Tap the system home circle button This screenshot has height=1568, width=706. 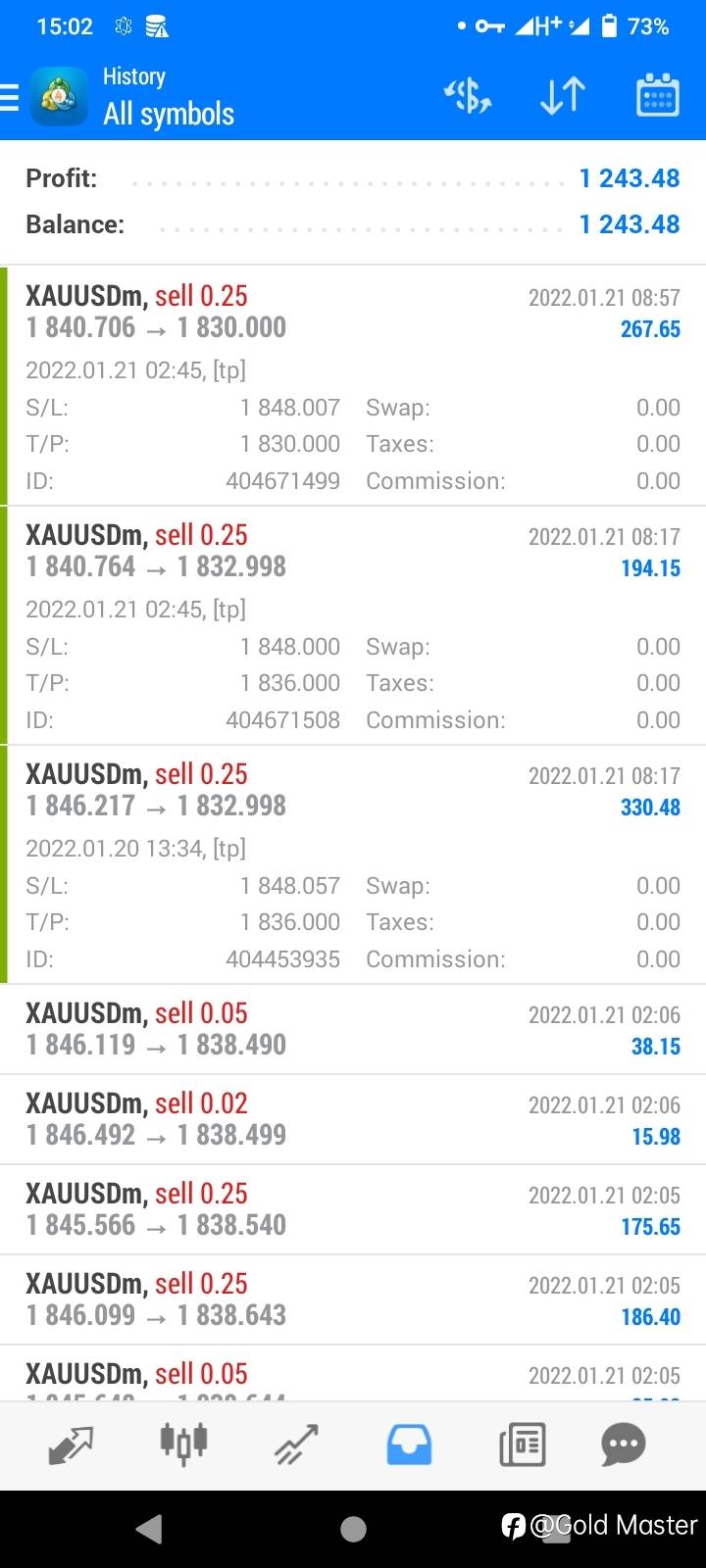[353, 1529]
